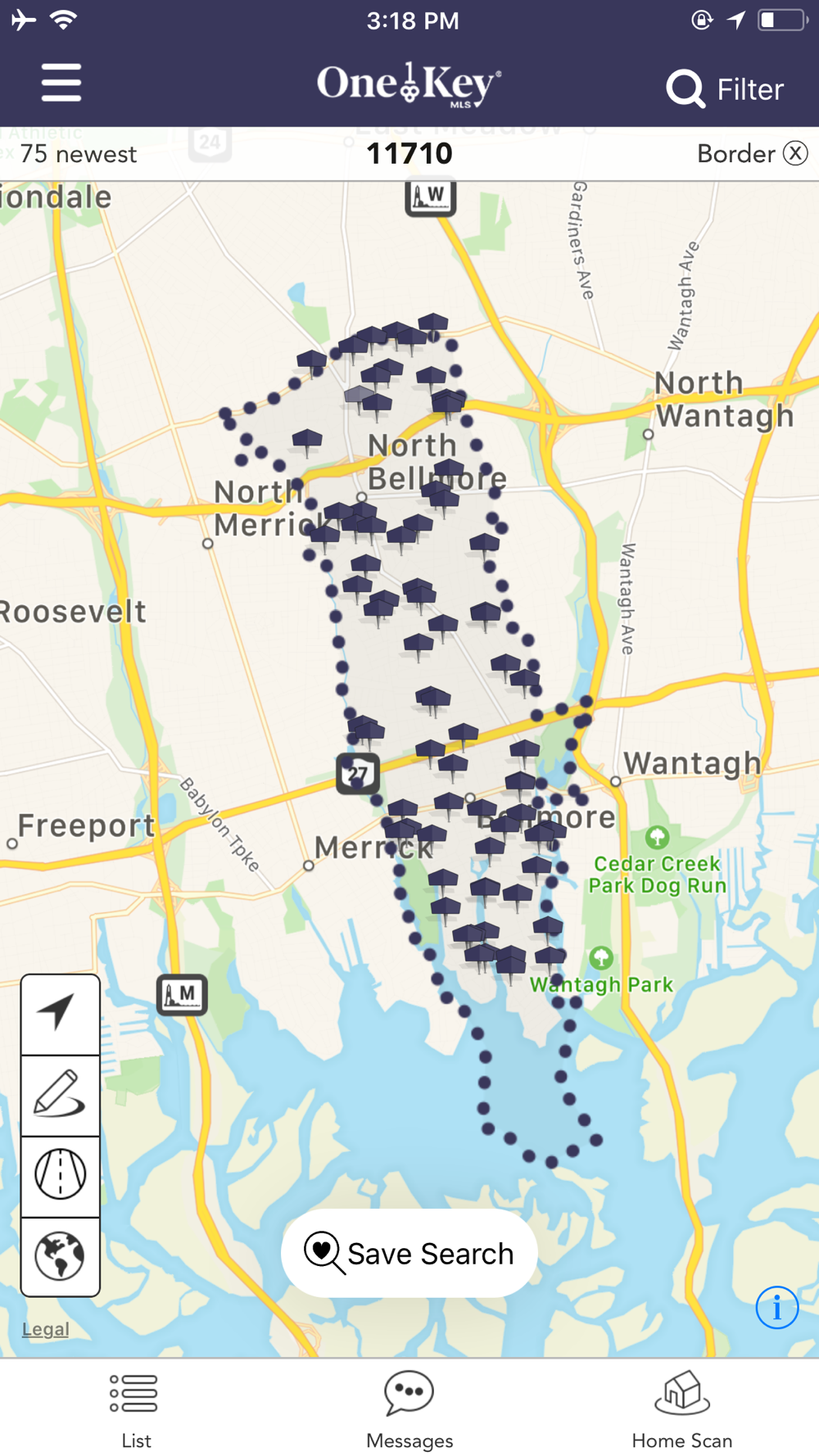Go to the Home Scan tab
This screenshot has width=819, height=1456.
pyautogui.click(x=682, y=1410)
